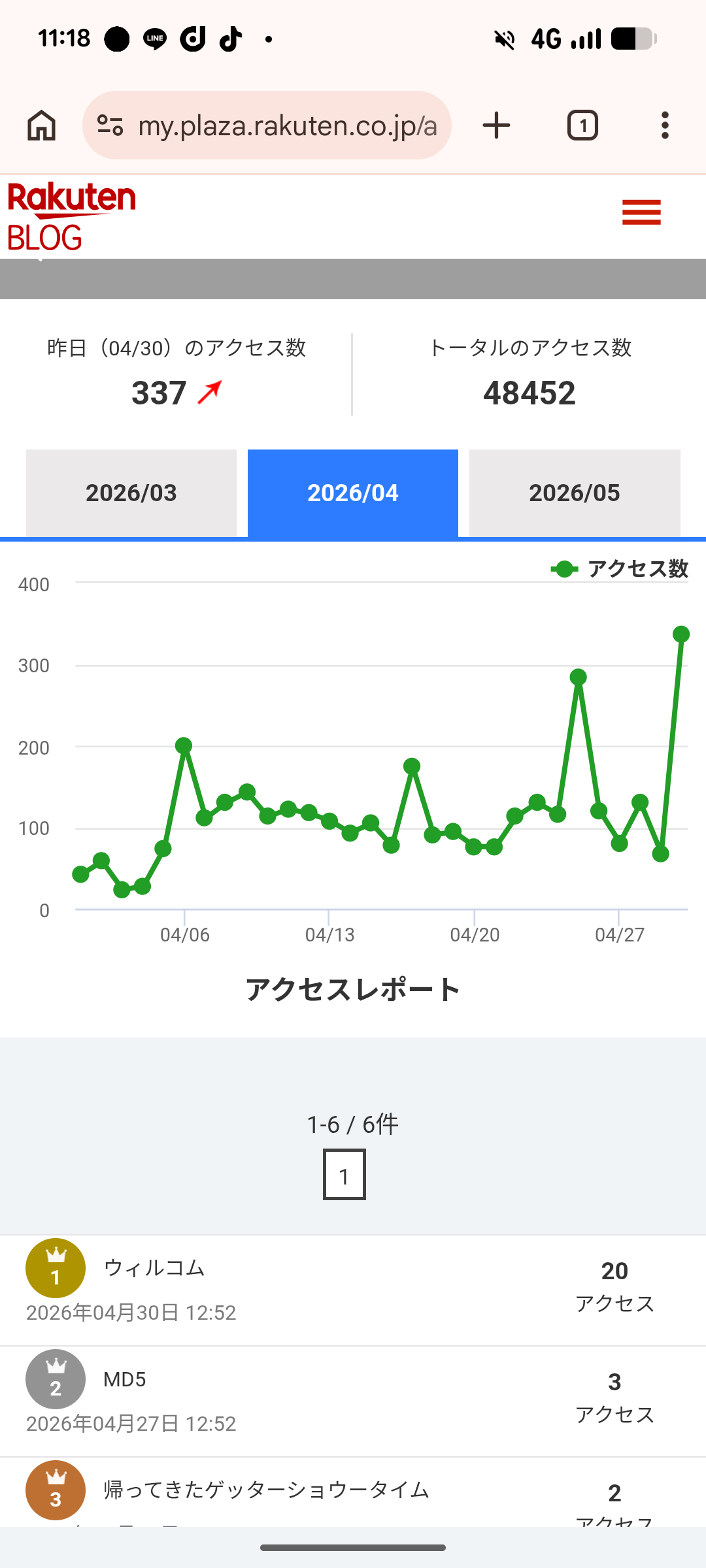Open the MD5 article row
The width and height of the screenshot is (706, 1568).
353,1401
